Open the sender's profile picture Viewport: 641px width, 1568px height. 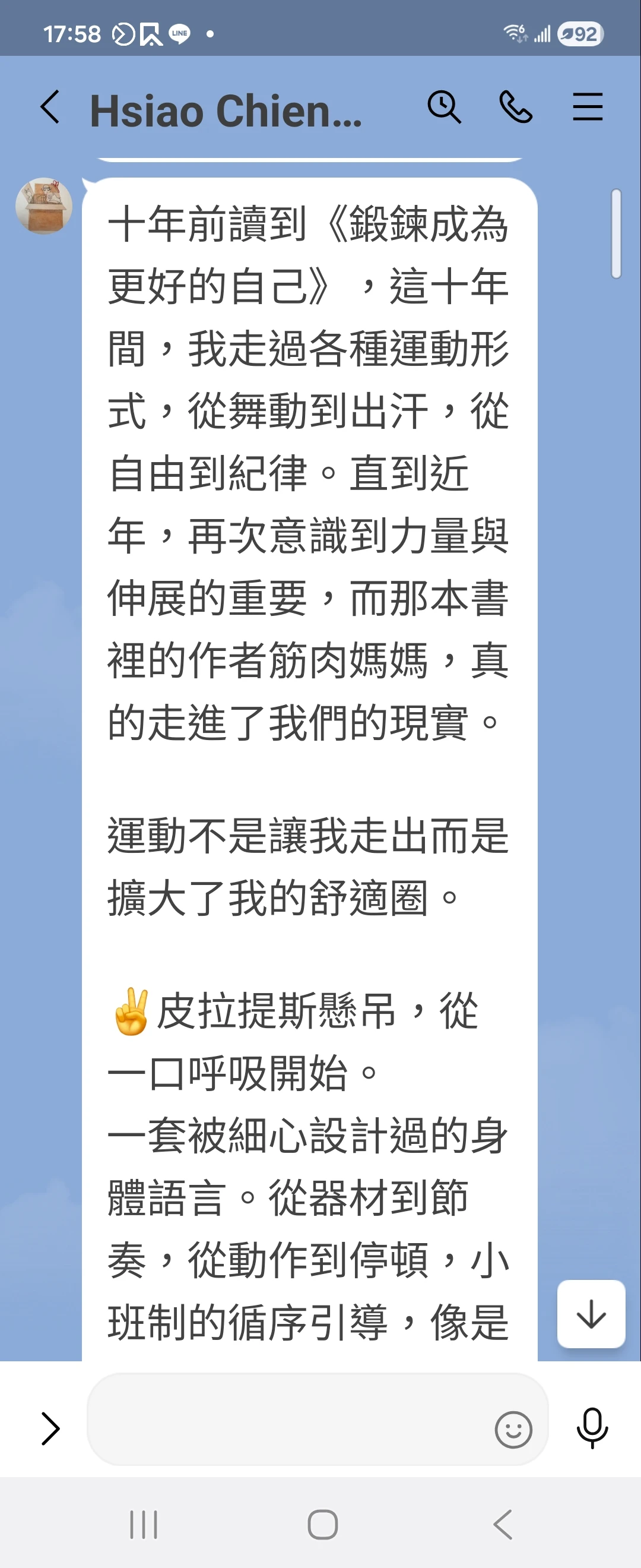tap(44, 206)
